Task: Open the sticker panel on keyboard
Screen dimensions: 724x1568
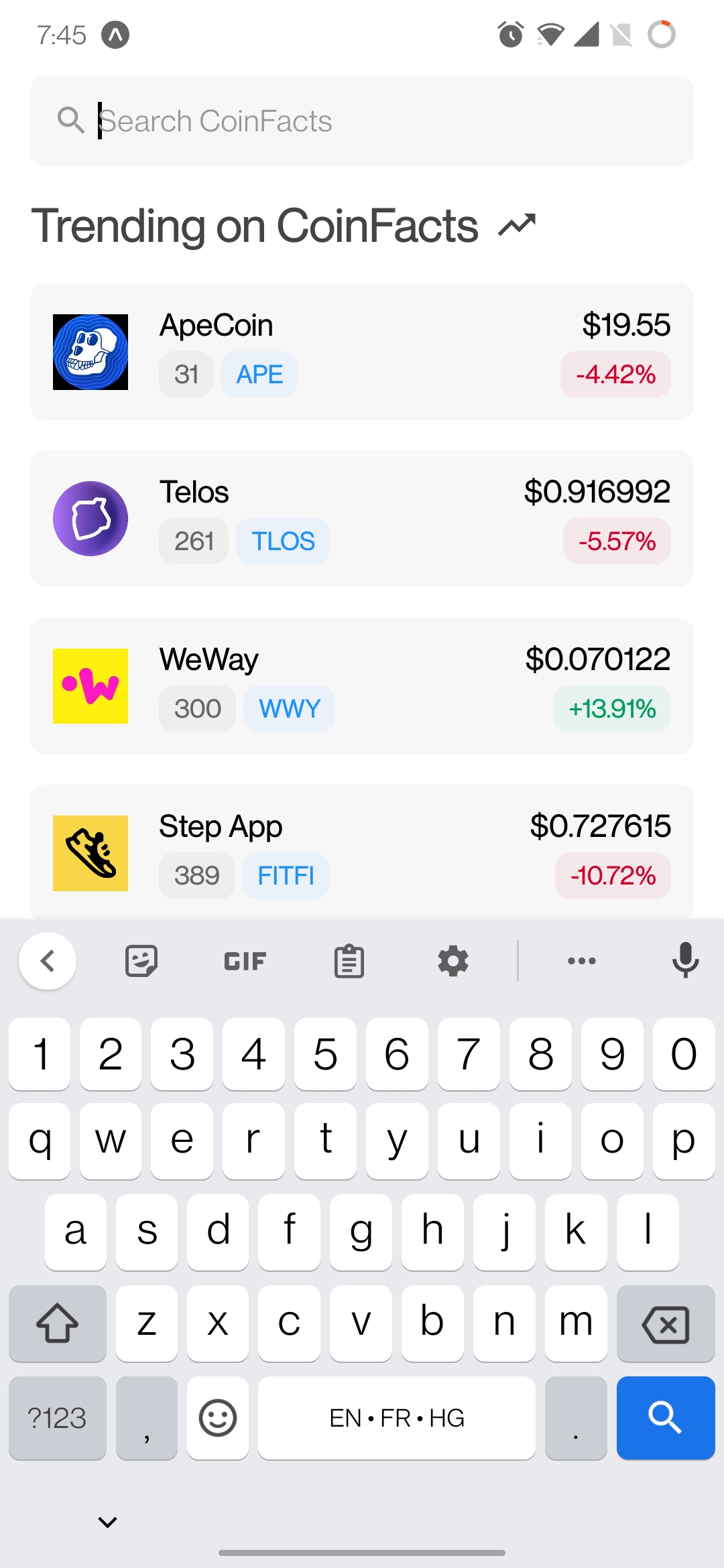Action: 141,961
